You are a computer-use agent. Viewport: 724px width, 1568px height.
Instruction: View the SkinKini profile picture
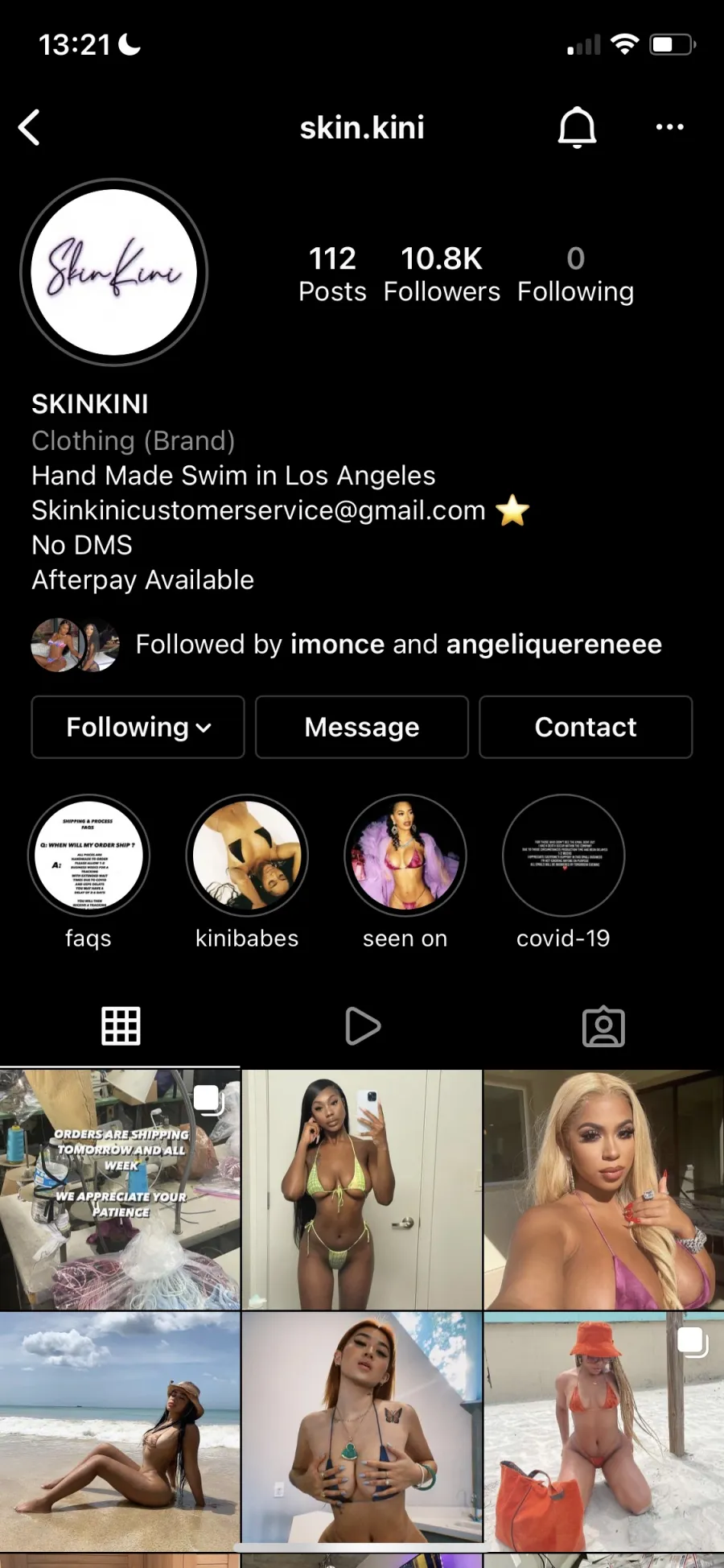click(x=114, y=272)
